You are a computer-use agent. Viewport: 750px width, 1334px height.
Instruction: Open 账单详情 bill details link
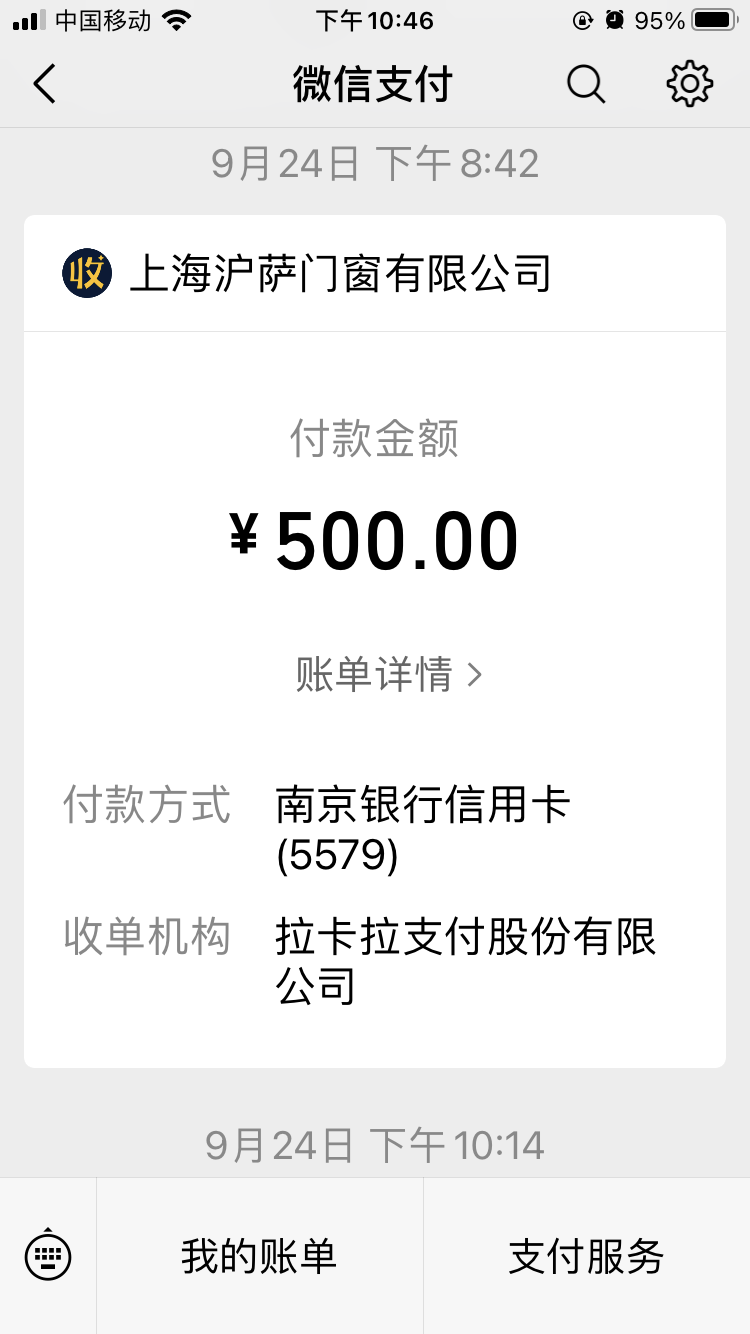[x=389, y=675]
